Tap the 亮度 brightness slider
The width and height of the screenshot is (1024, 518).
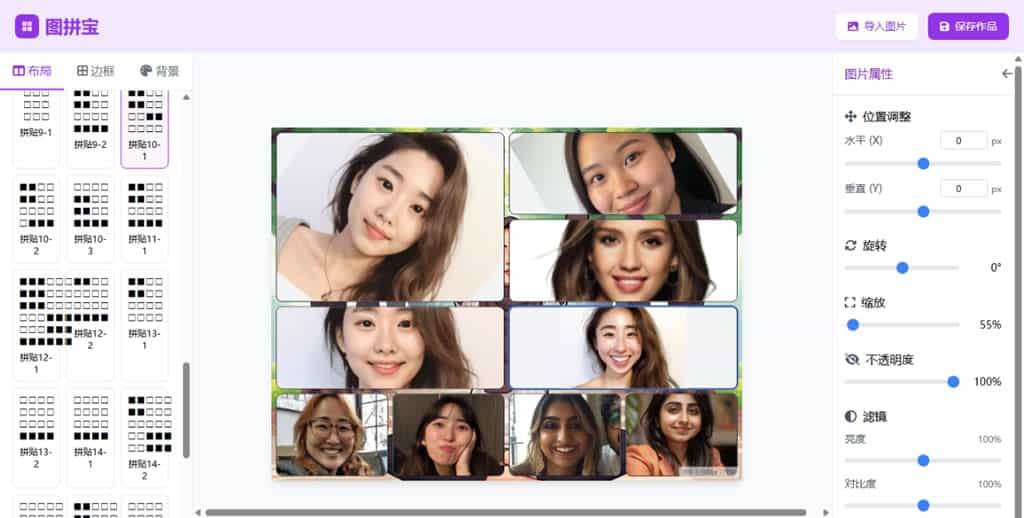tap(922, 460)
